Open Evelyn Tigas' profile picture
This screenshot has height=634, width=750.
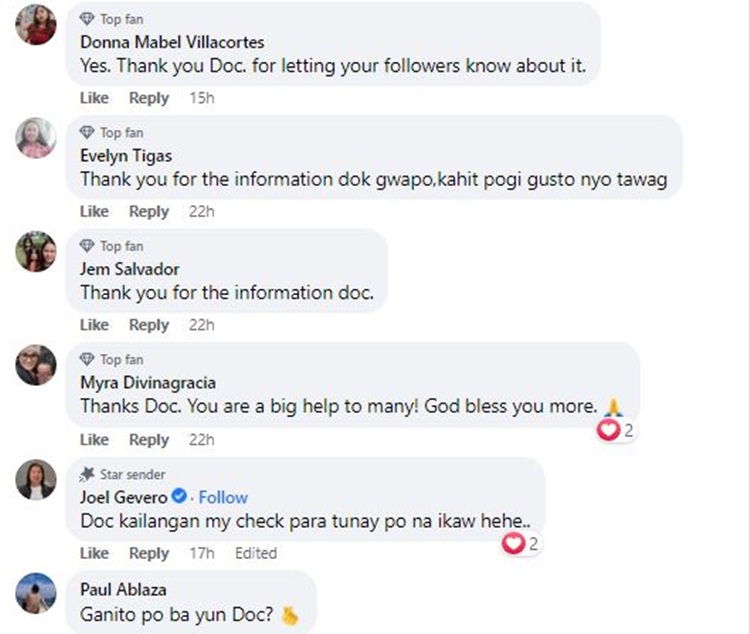(x=36, y=138)
